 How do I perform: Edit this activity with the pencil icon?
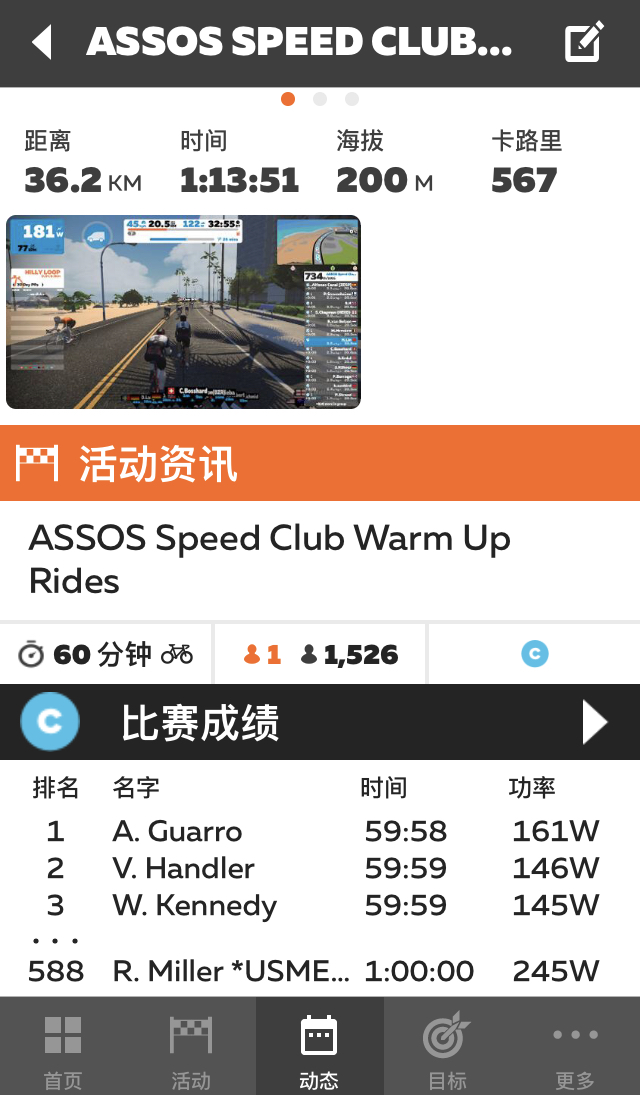coord(584,43)
